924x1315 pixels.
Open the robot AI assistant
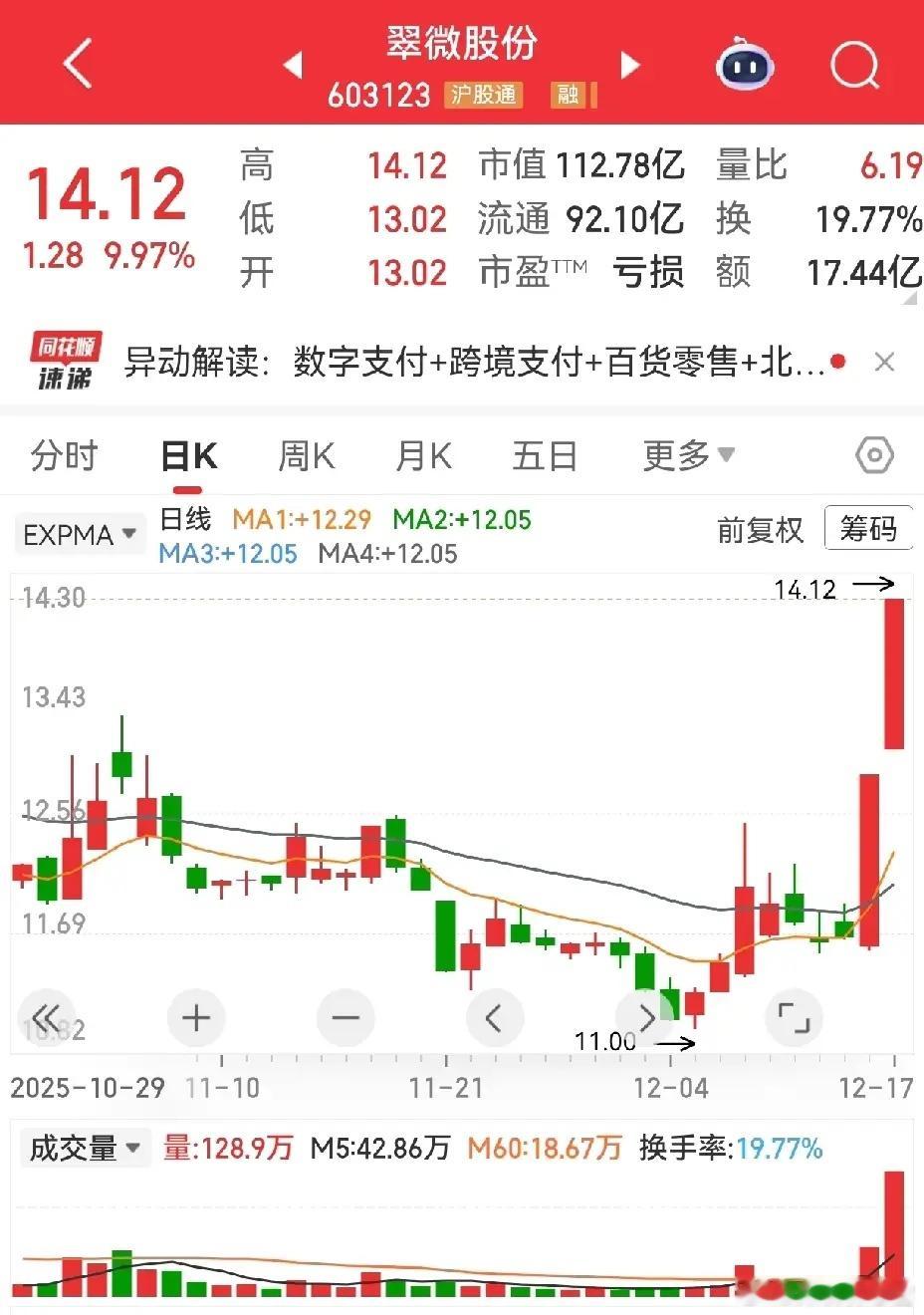click(745, 65)
